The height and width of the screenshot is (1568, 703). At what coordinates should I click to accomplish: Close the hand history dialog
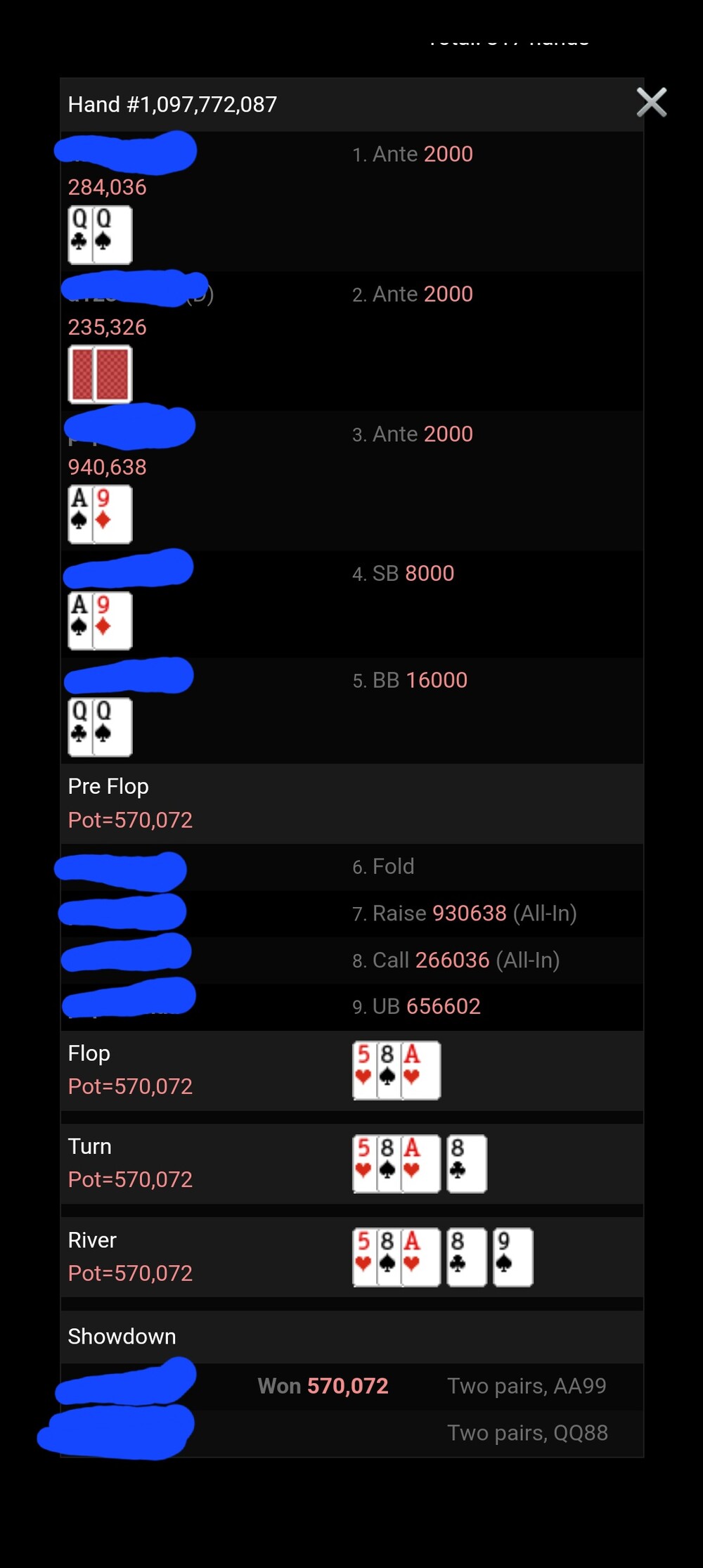(651, 103)
